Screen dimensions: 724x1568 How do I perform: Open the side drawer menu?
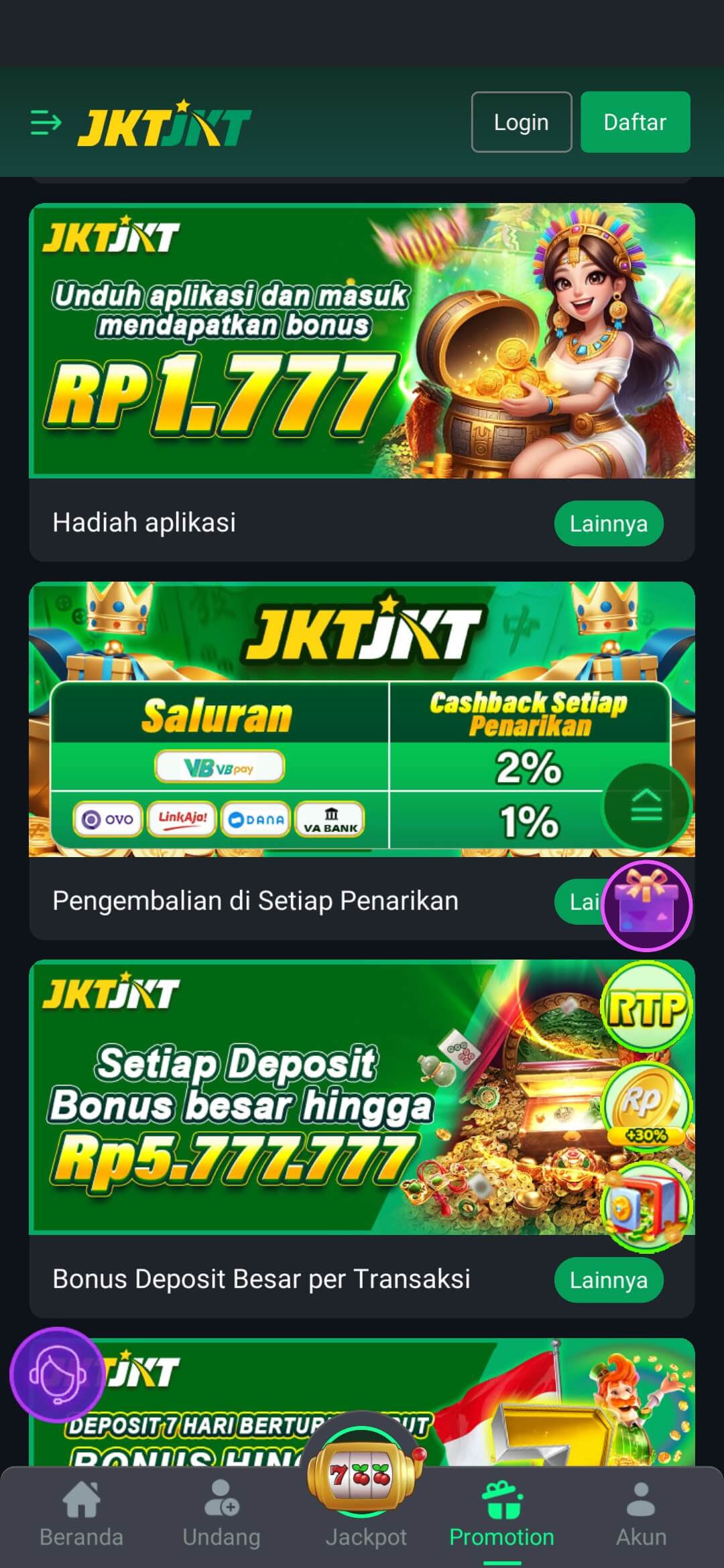[x=46, y=123]
